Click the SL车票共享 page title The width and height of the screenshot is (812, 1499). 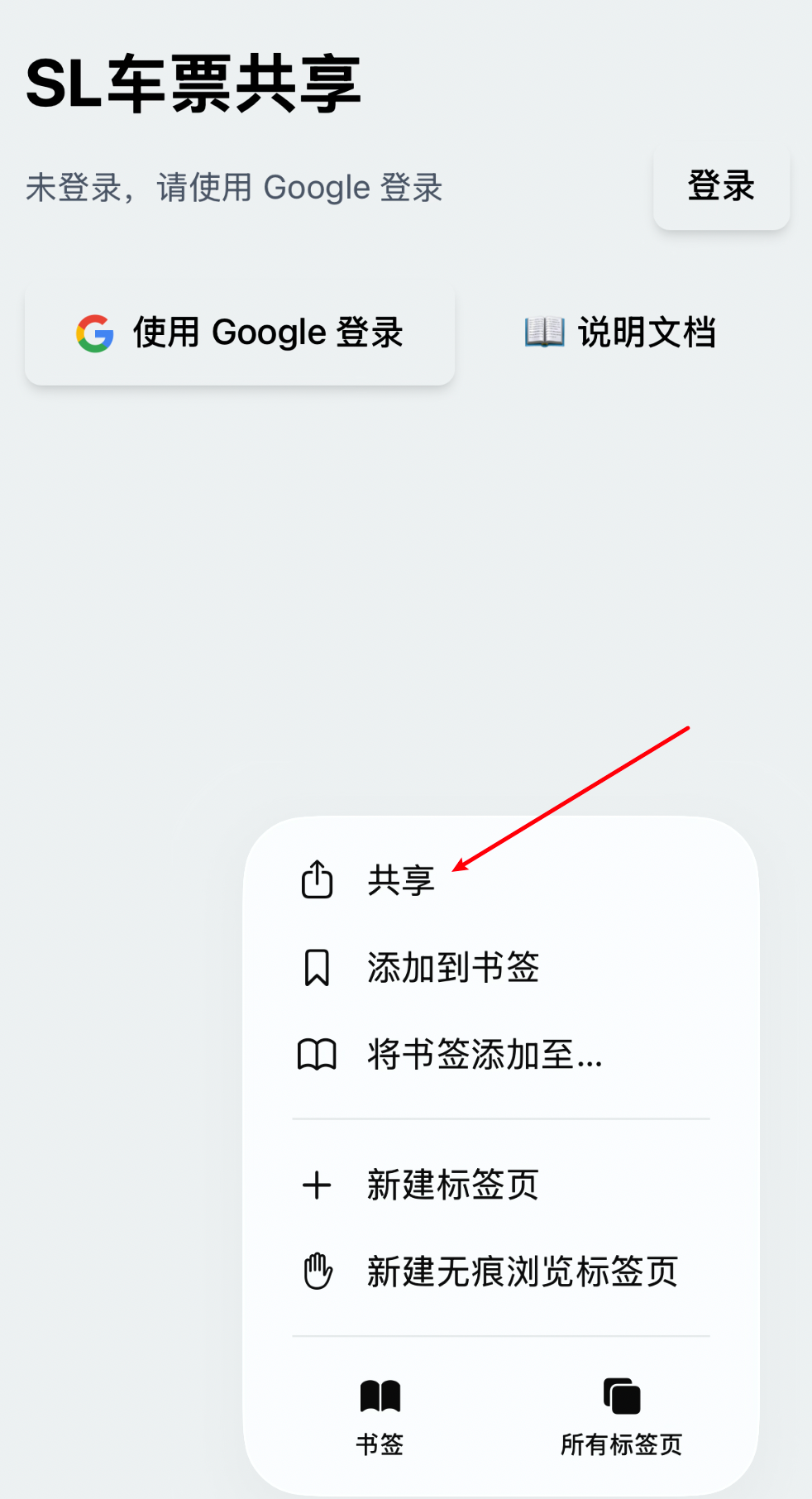point(193,85)
